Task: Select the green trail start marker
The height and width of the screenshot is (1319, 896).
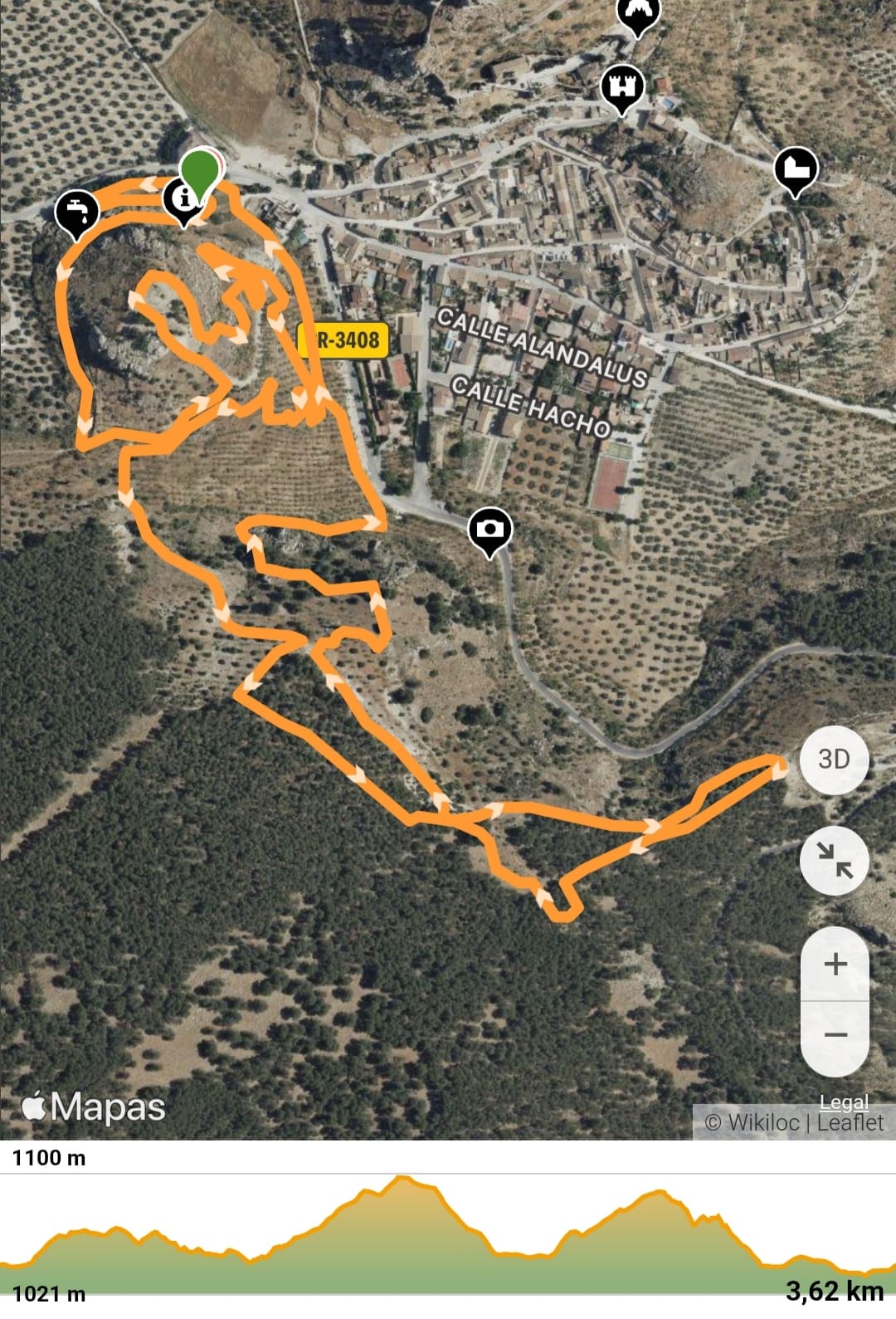Action: 199,169
